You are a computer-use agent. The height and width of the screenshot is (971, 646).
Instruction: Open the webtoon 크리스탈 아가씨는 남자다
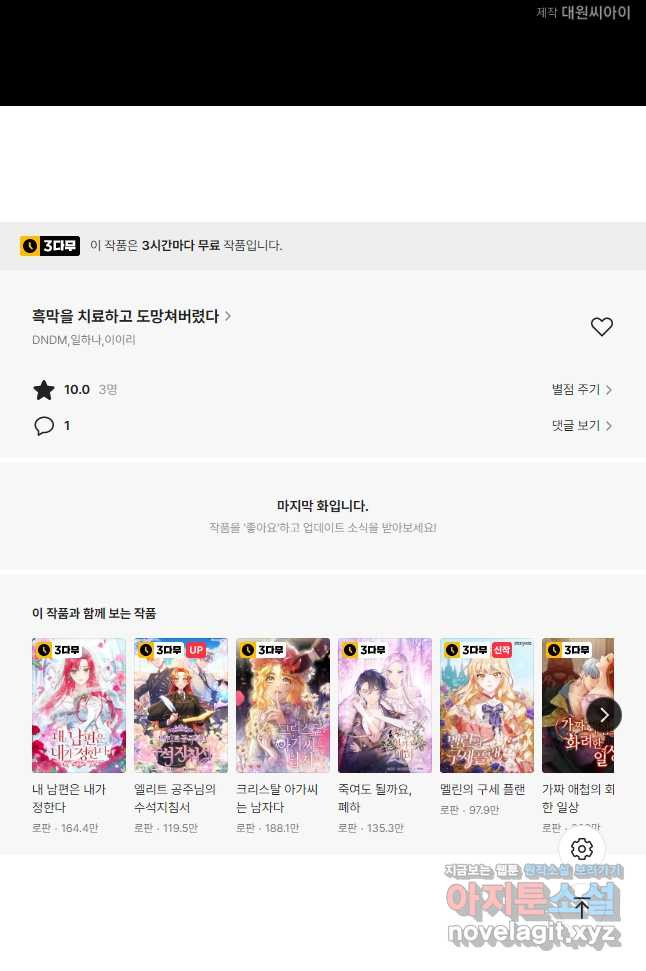[283, 705]
